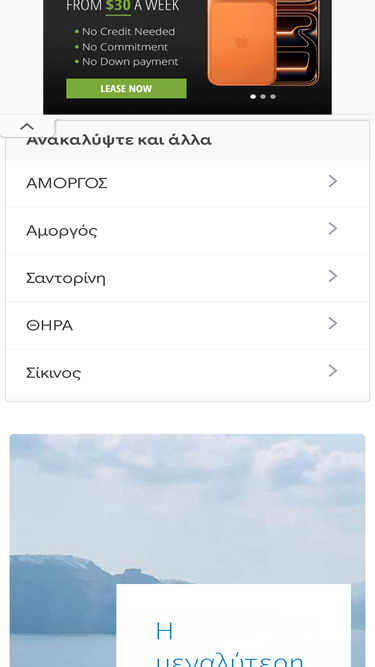Screen dimensions: 375x667
Task: Tap the LEASE NOW ad button
Action: tap(126, 88)
